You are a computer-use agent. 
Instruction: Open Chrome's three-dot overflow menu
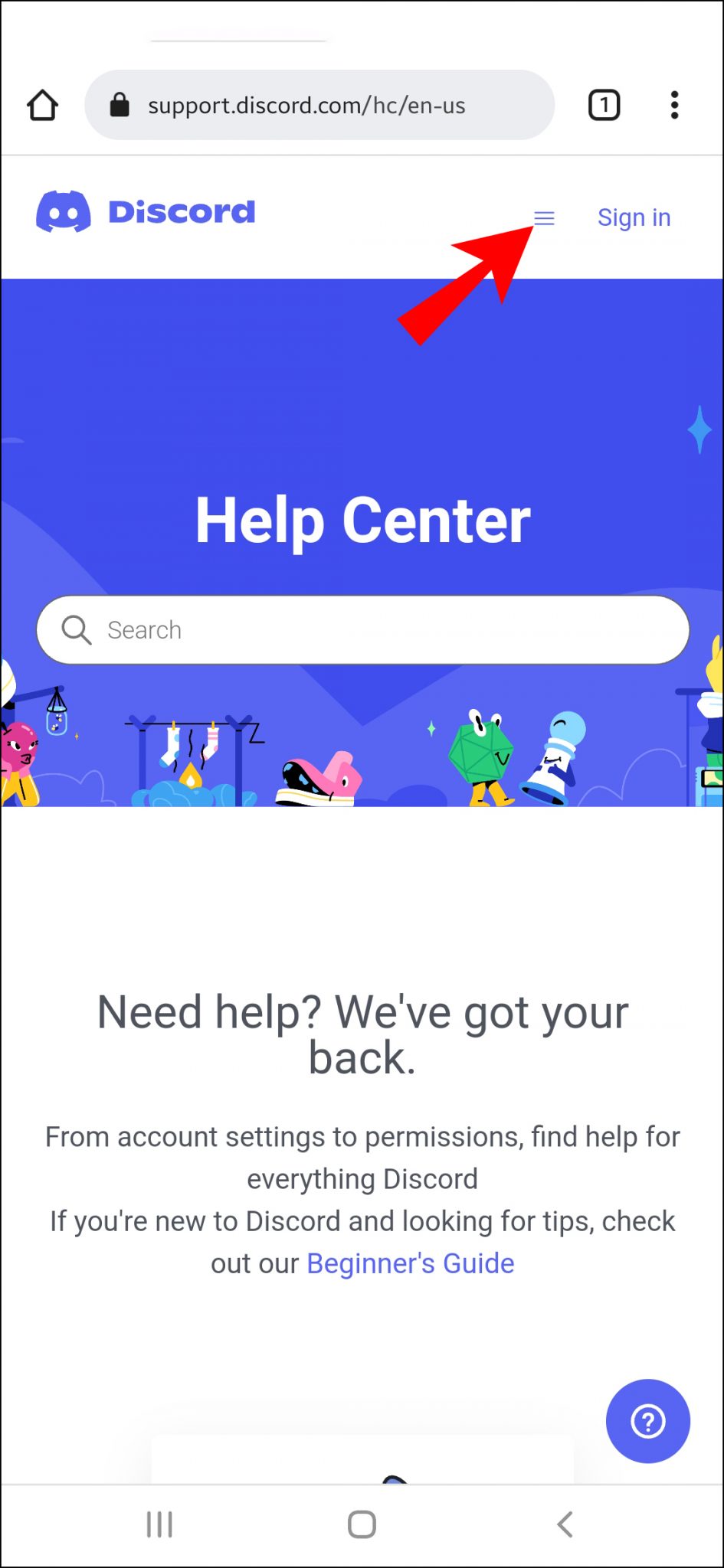pyautogui.click(x=674, y=105)
